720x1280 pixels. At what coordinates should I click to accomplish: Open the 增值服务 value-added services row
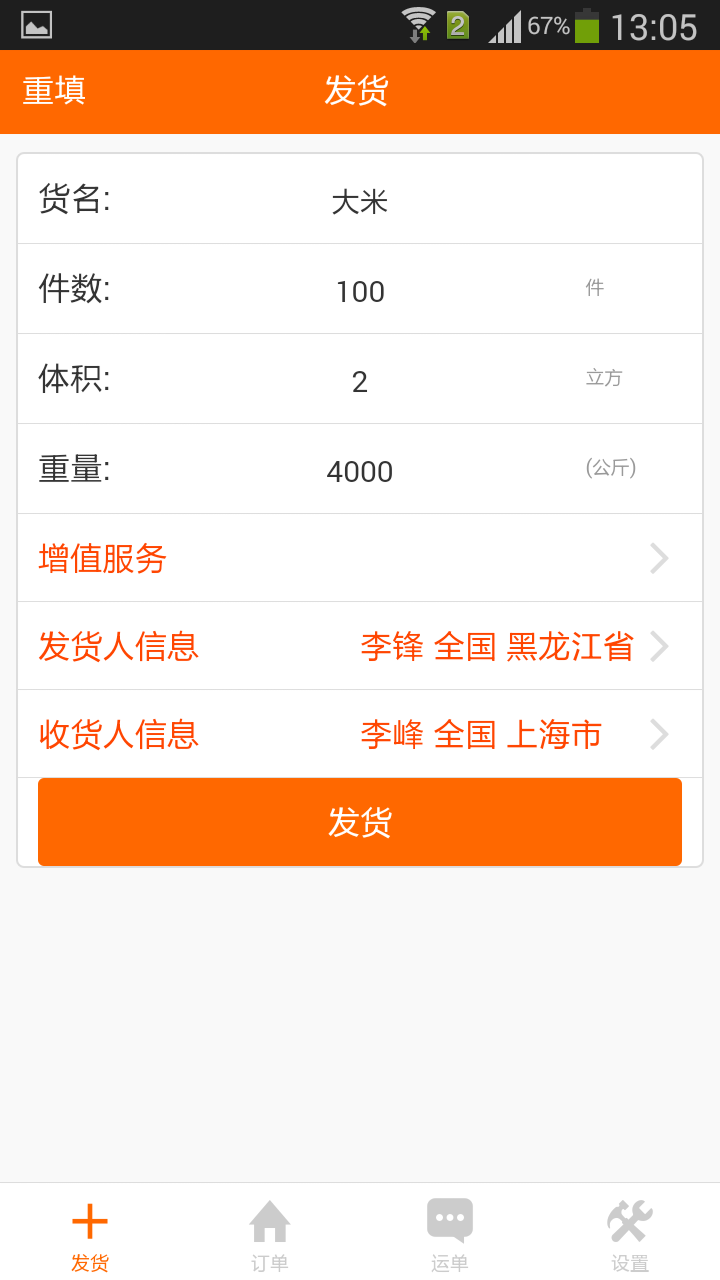[360, 558]
